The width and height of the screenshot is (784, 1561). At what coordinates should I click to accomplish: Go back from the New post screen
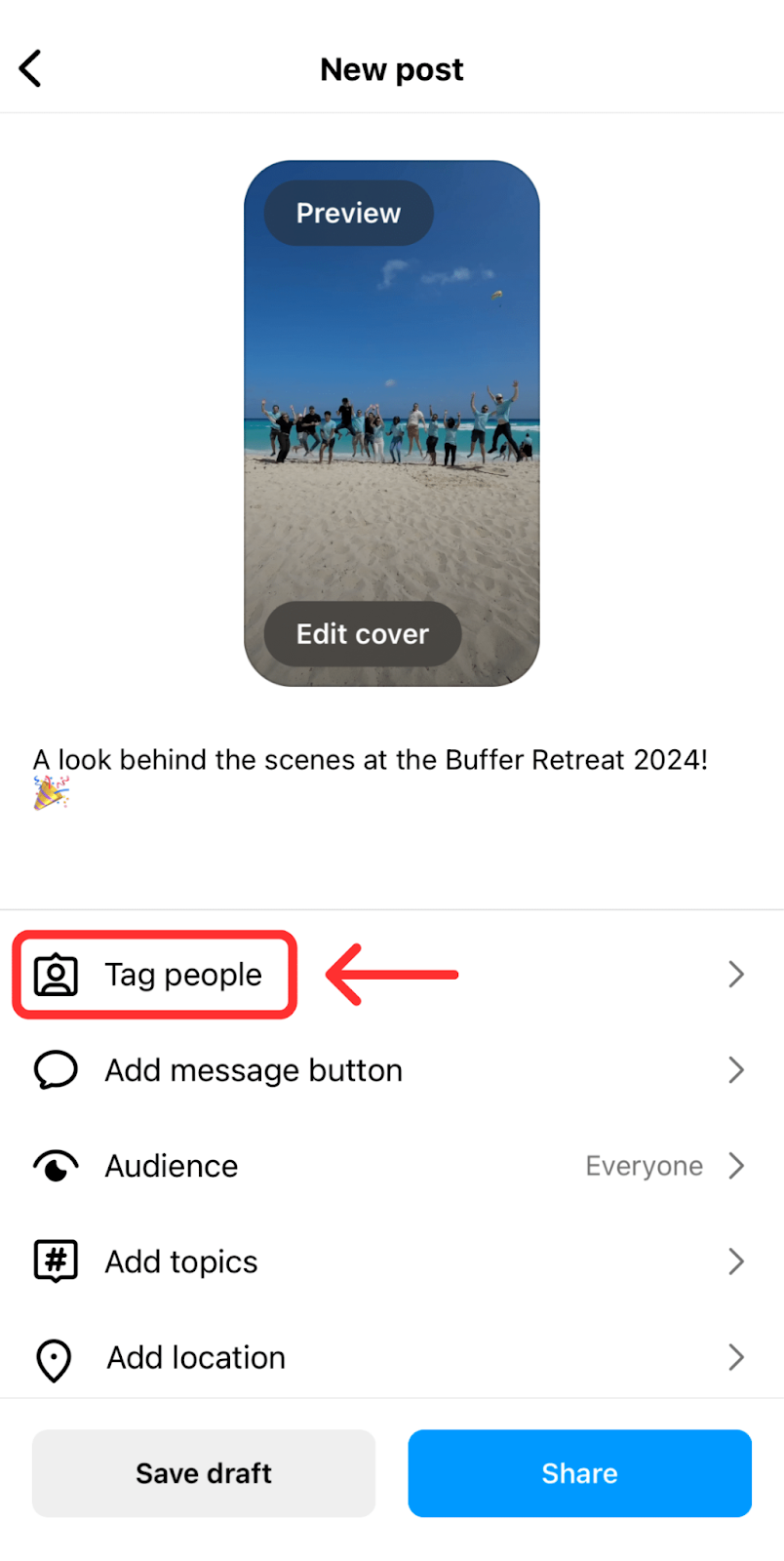click(31, 69)
